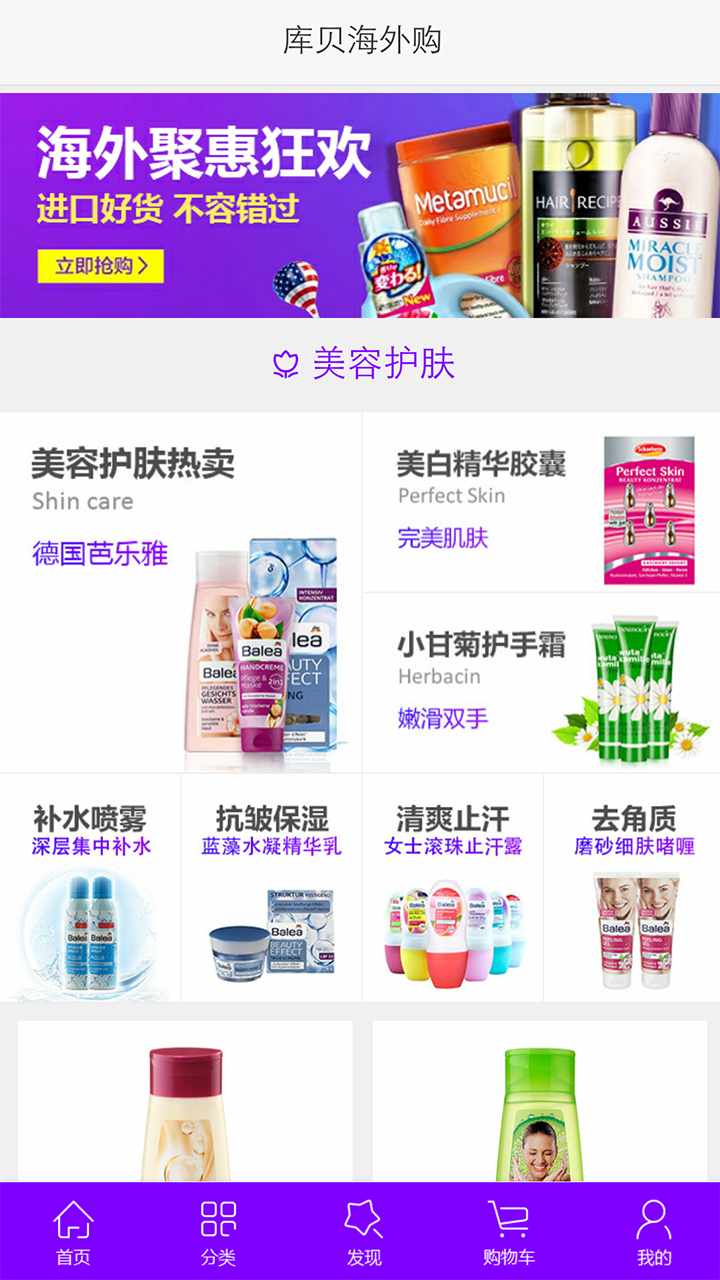Viewport: 720px width, 1280px height.
Task: Open the 小甘菊护手霜 Herbacin tile
Action: pyautogui.click(x=540, y=683)
